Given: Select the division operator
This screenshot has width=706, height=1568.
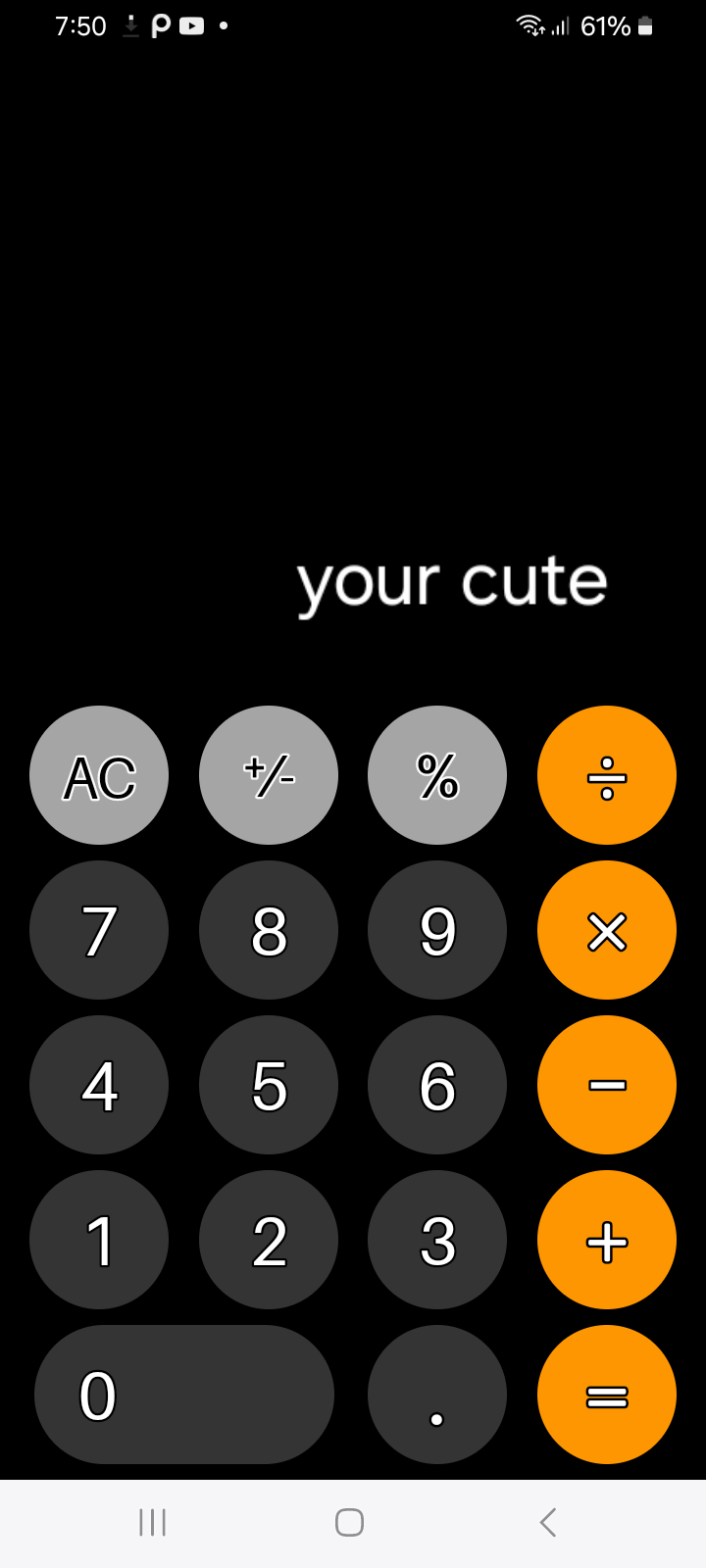Looking at the screenshot, I should tap(607, 775).
